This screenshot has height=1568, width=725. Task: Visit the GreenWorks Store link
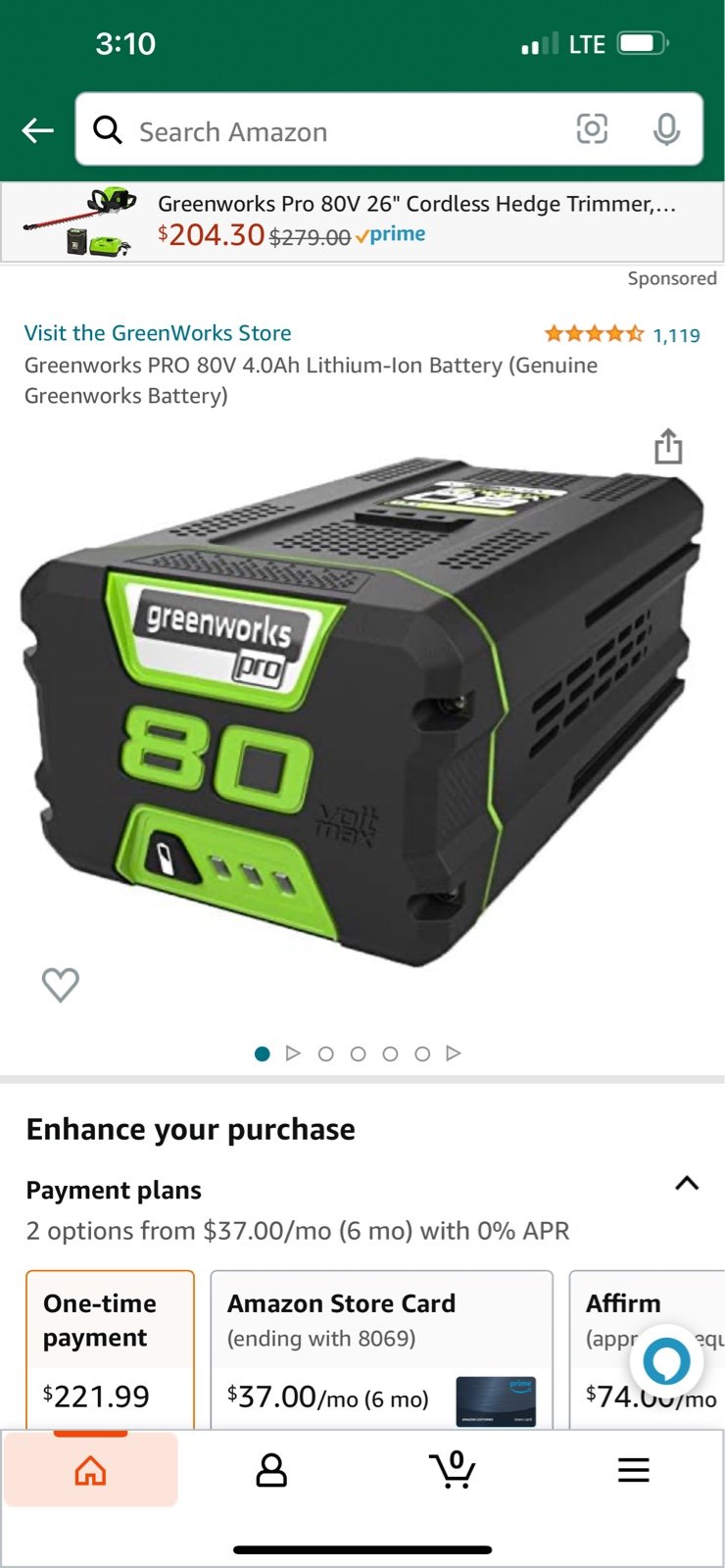(158, 333)
